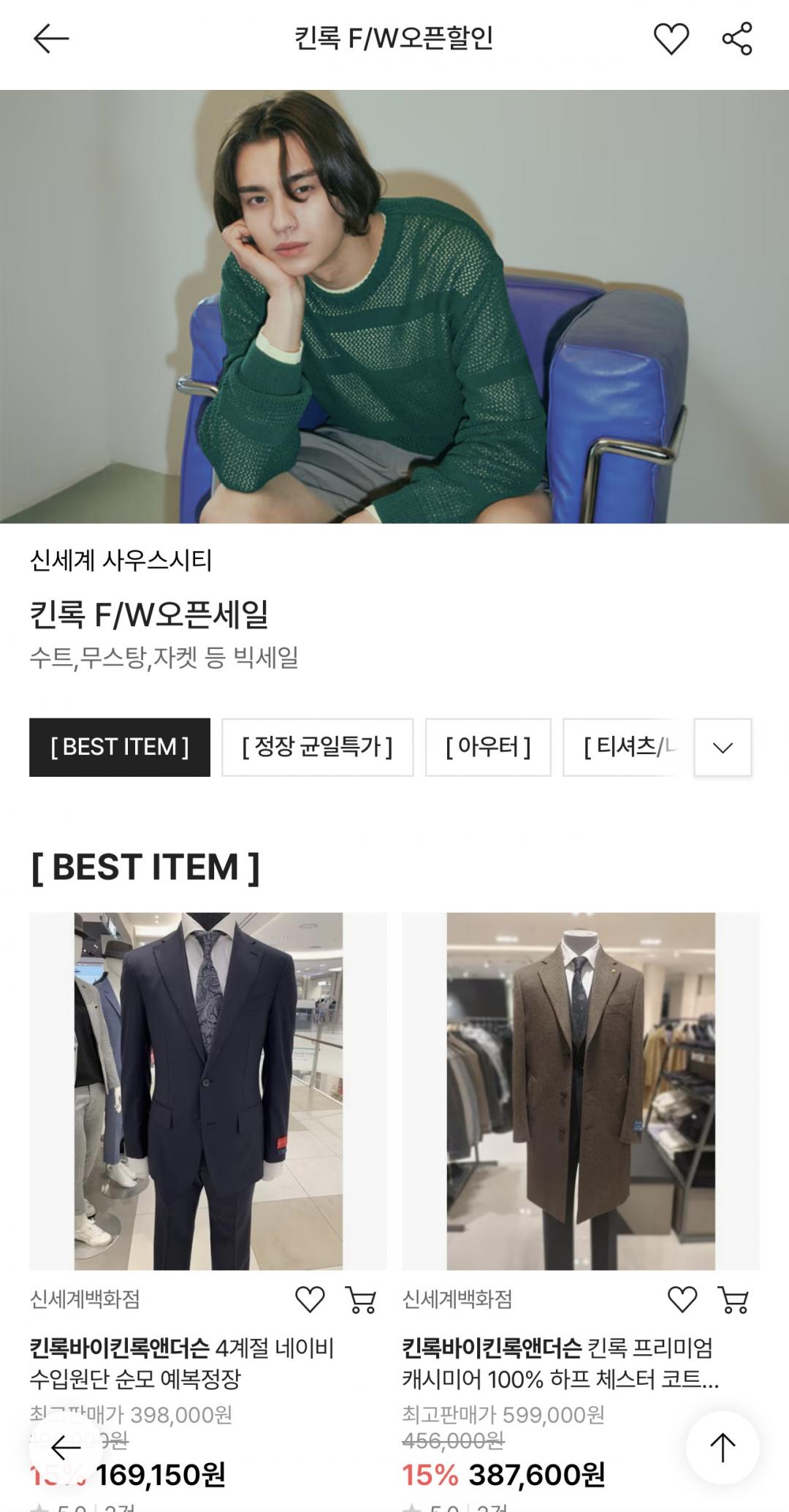Open the brown Chester coat product image
This screenshot has height=1512, width=789.
tap(581, 1090)
